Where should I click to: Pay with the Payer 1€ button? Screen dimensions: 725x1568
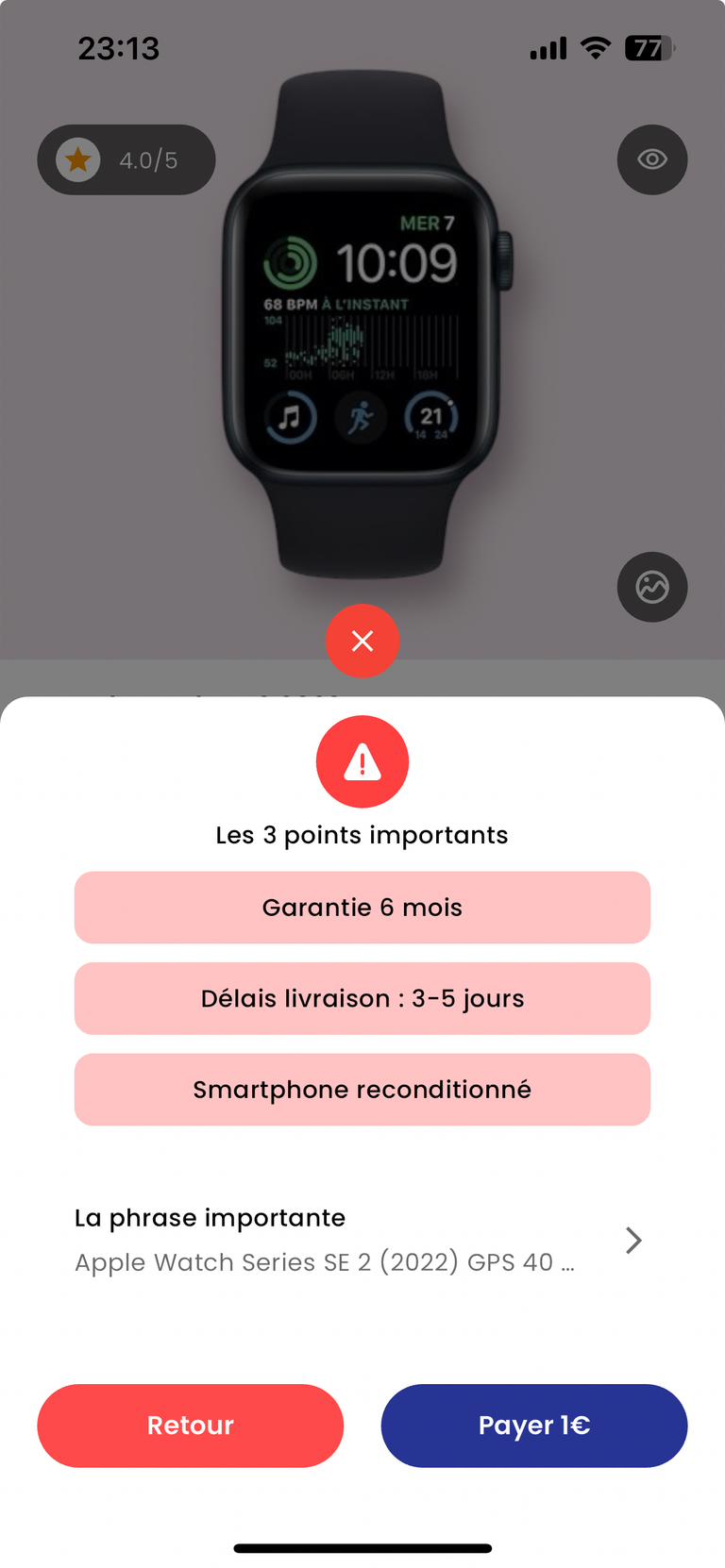coord(533,1425)
